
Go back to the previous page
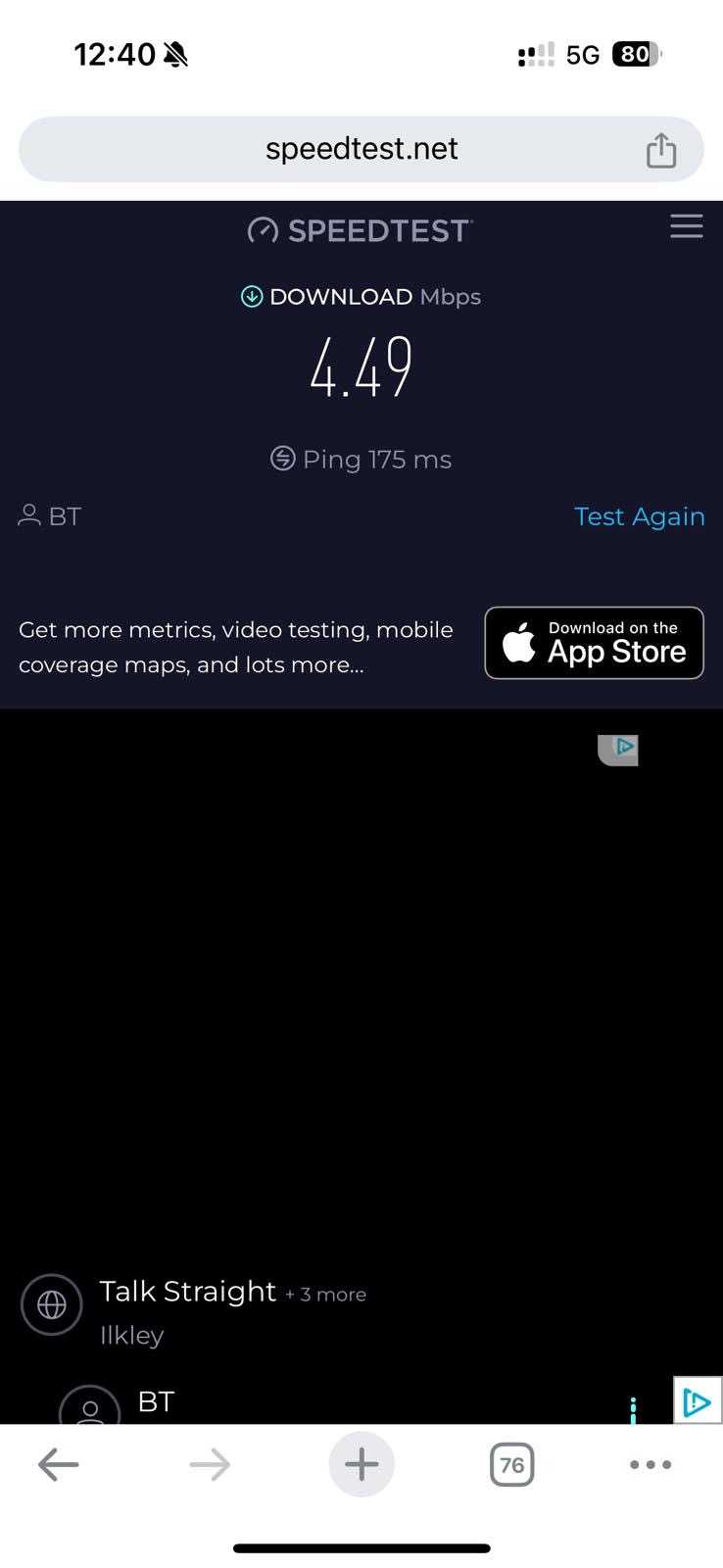[x=58, y=1465]
